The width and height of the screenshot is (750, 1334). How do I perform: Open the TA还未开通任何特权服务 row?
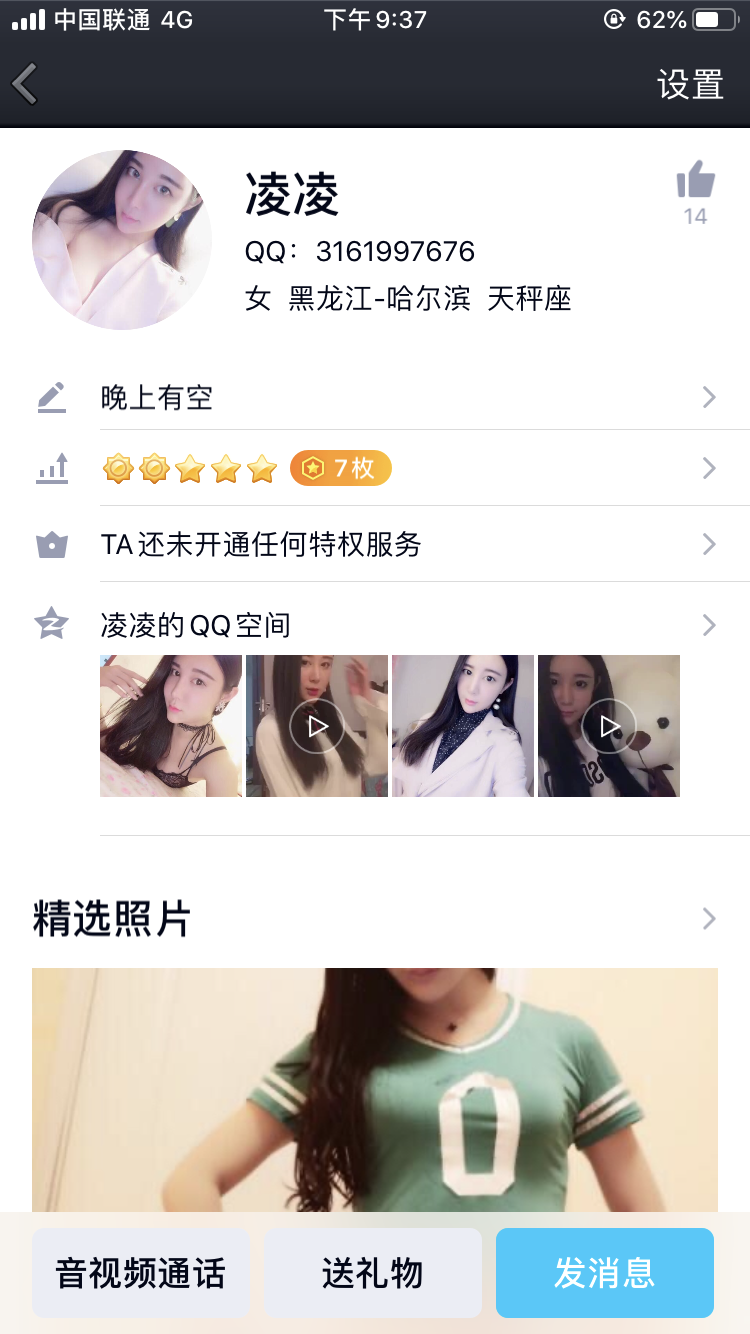pyautogui.click(x=400, y=545)
